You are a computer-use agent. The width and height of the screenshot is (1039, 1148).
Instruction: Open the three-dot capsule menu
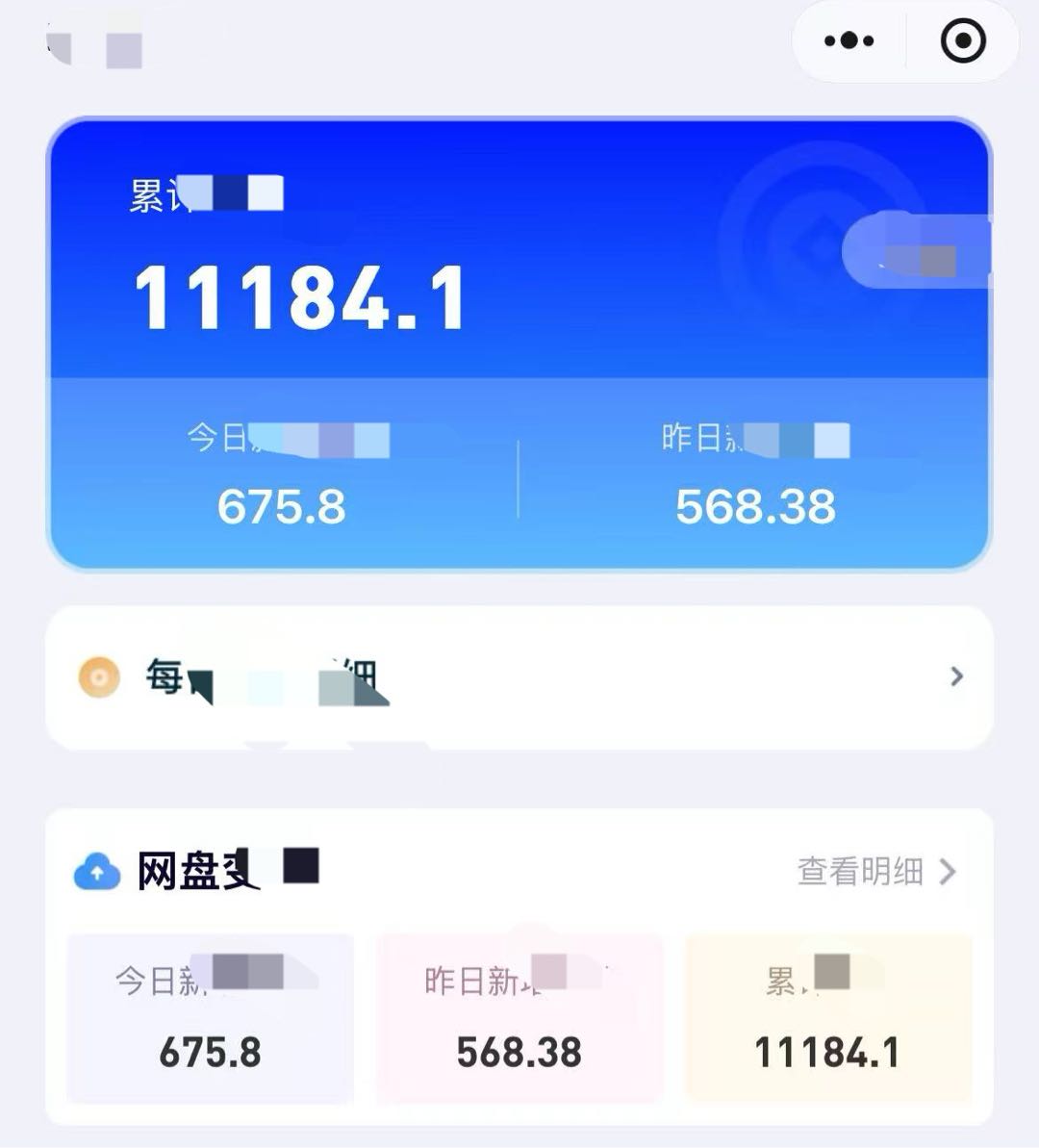pos(848,41)
